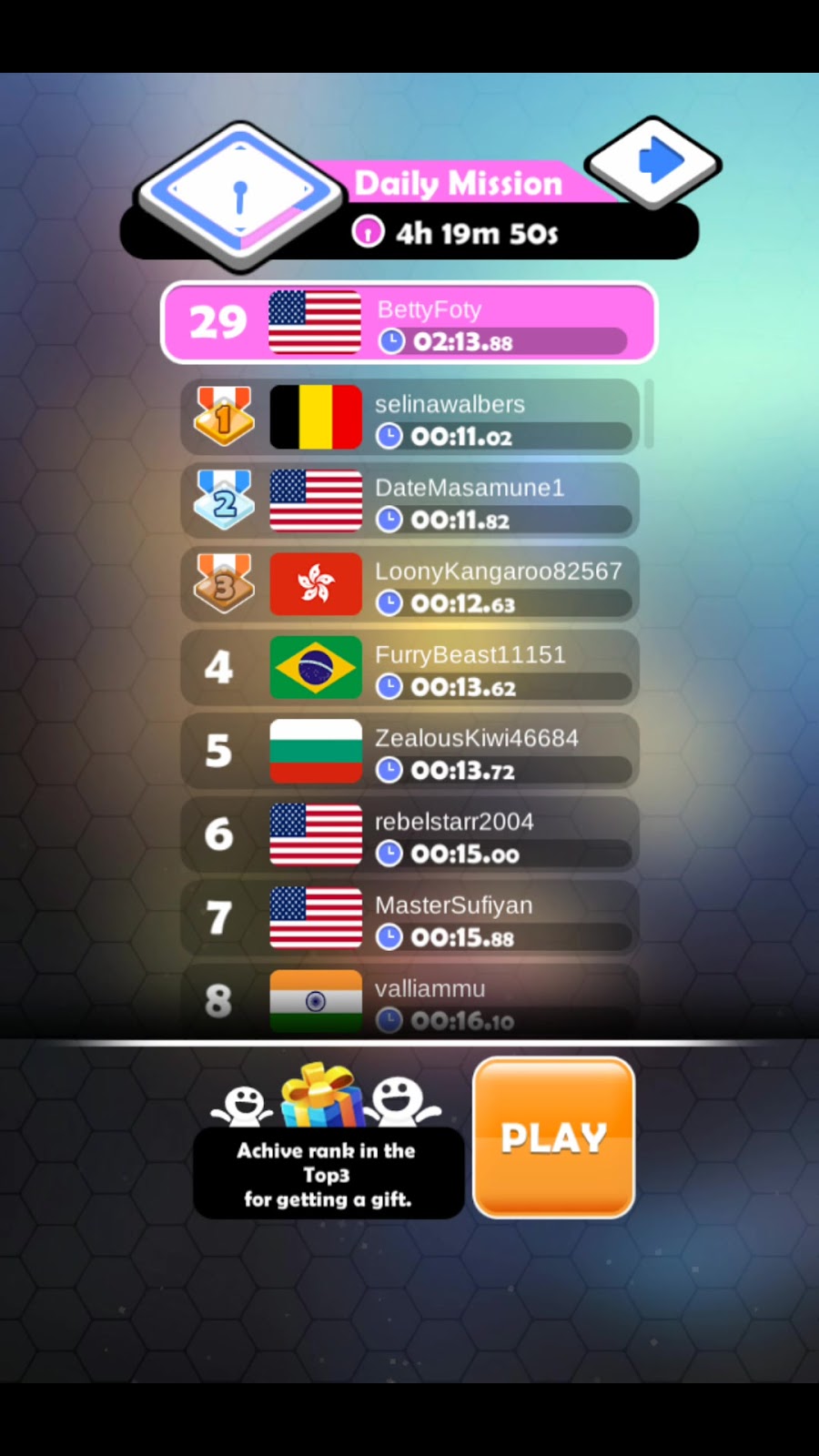The image size is (819, 1456).
Task: Select BettyFoty's rank 29 entry
Action: click(409, 323)
